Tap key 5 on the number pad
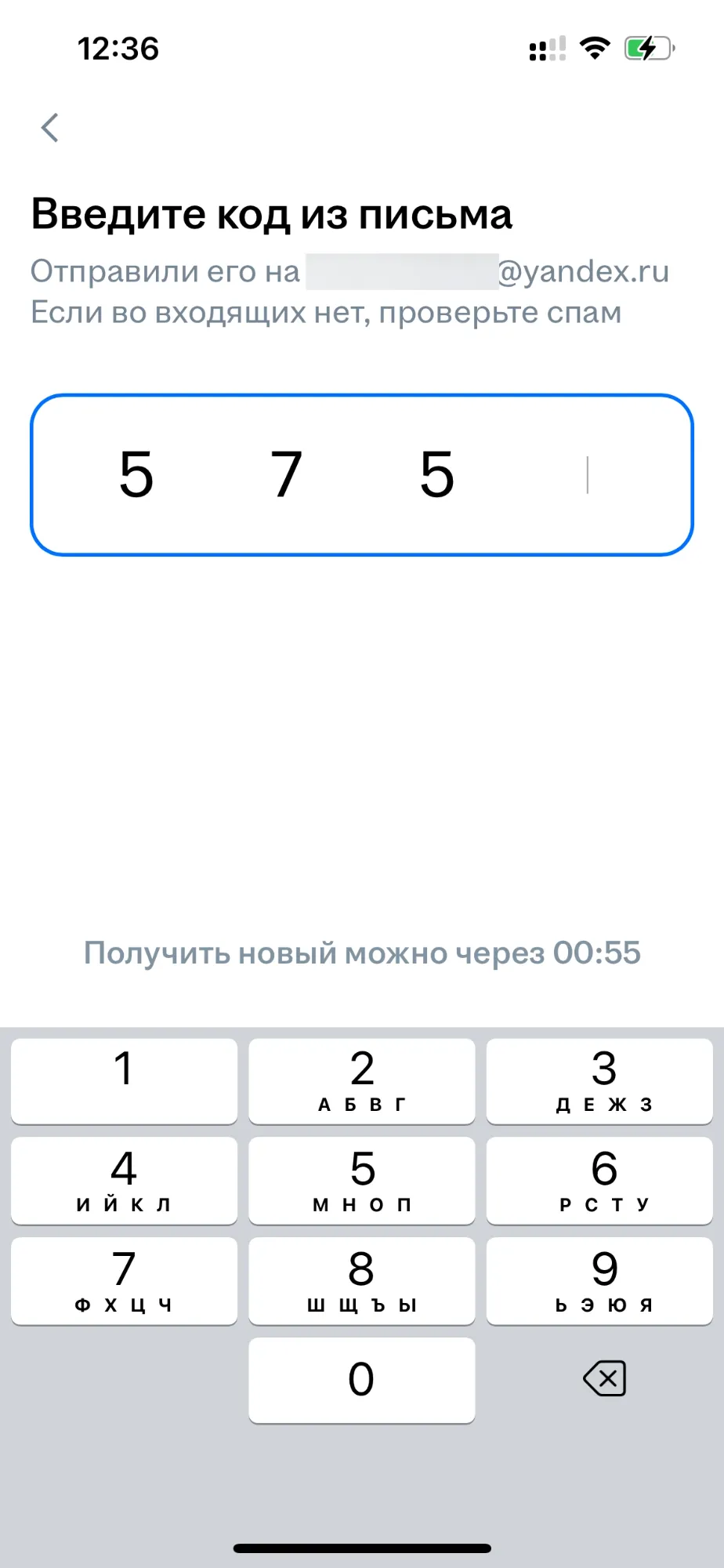The image size is (724, 1568). (x=362, y=1180)
